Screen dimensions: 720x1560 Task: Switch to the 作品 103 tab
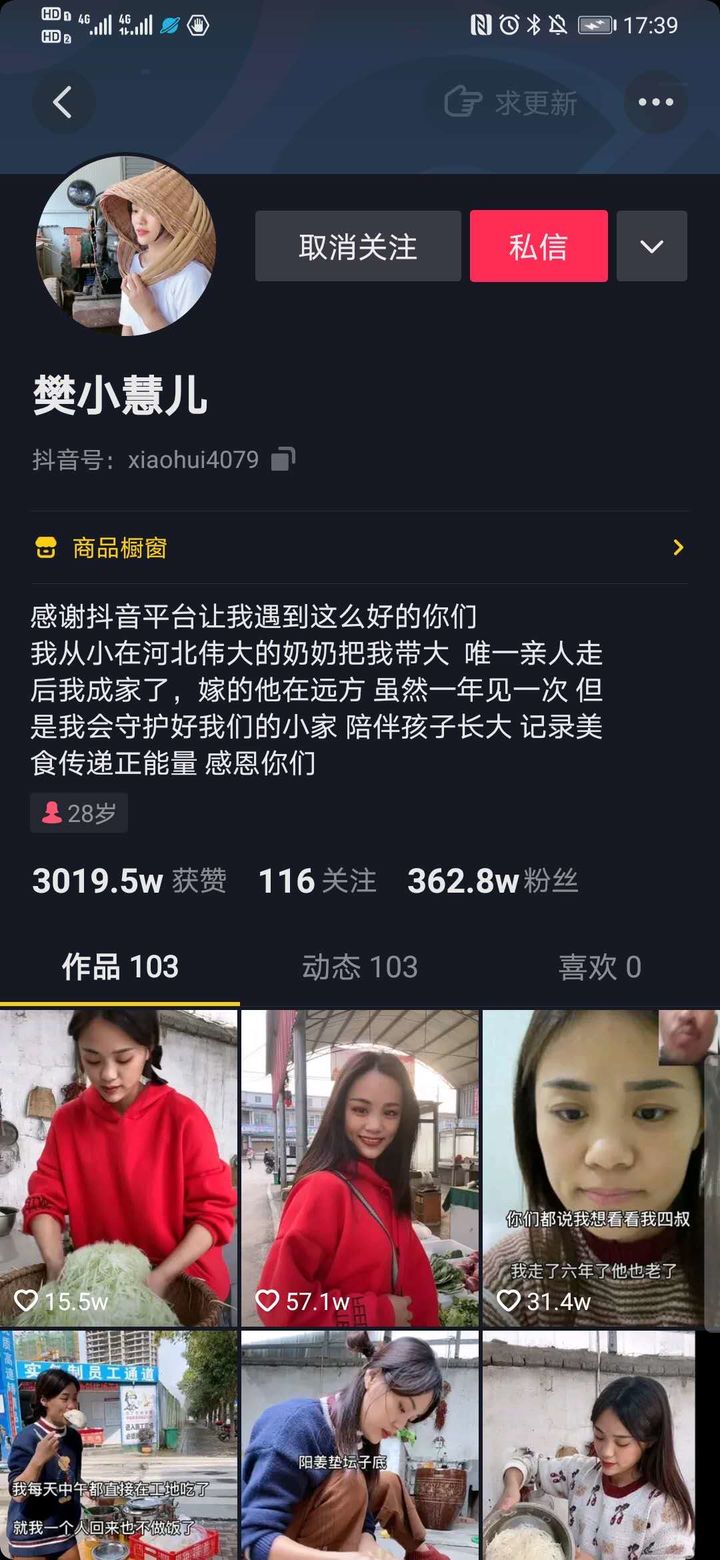(120, 967)
